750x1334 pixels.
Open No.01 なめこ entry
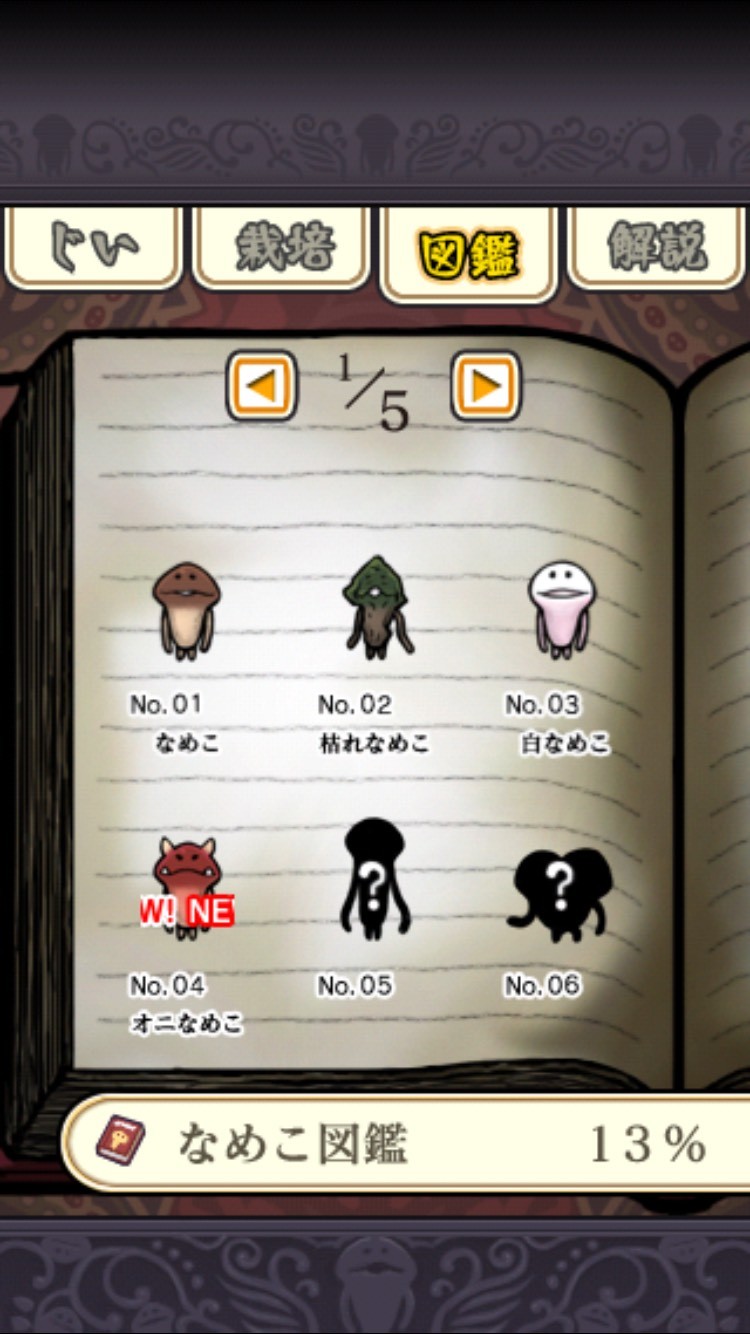tap(186, 610)
